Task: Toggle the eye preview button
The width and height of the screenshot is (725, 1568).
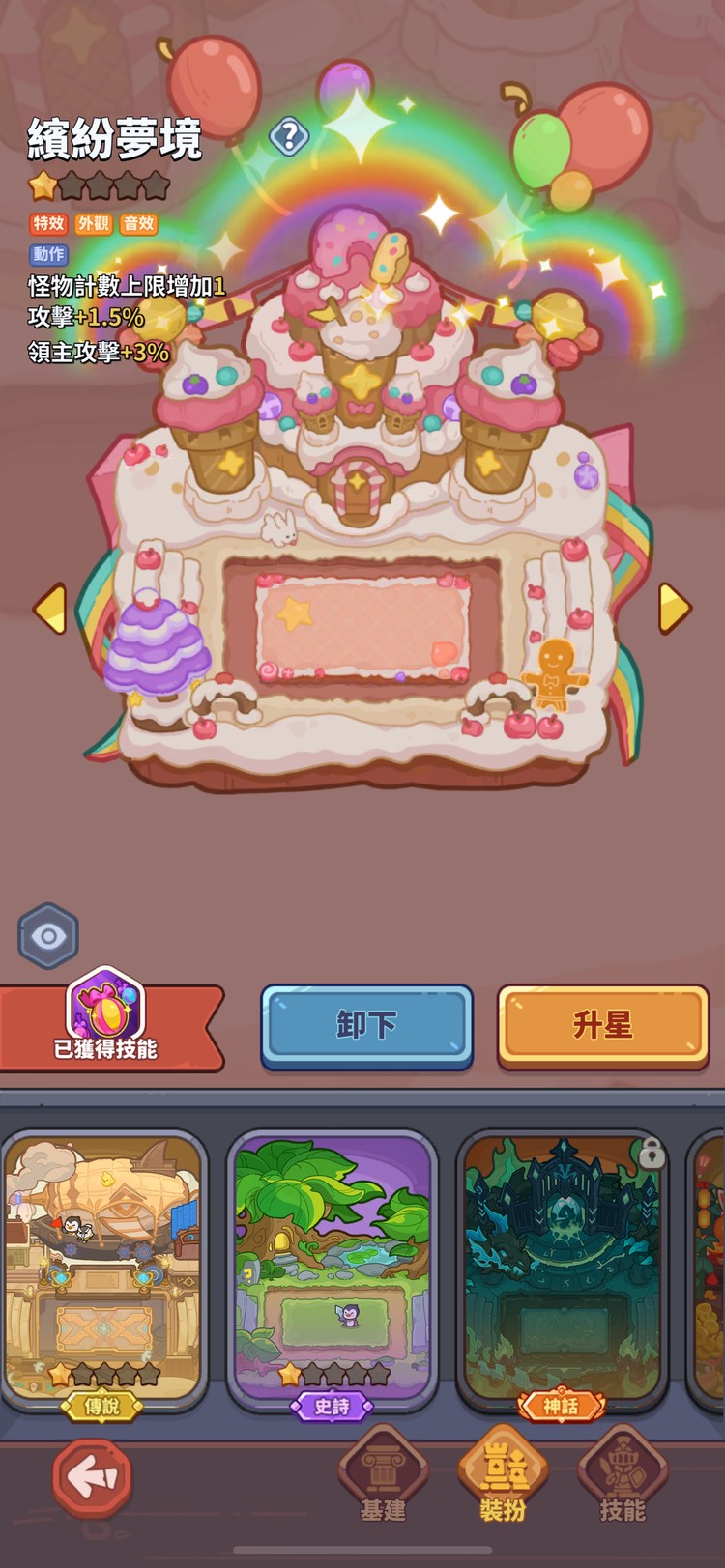Action: tap(48, 935)
